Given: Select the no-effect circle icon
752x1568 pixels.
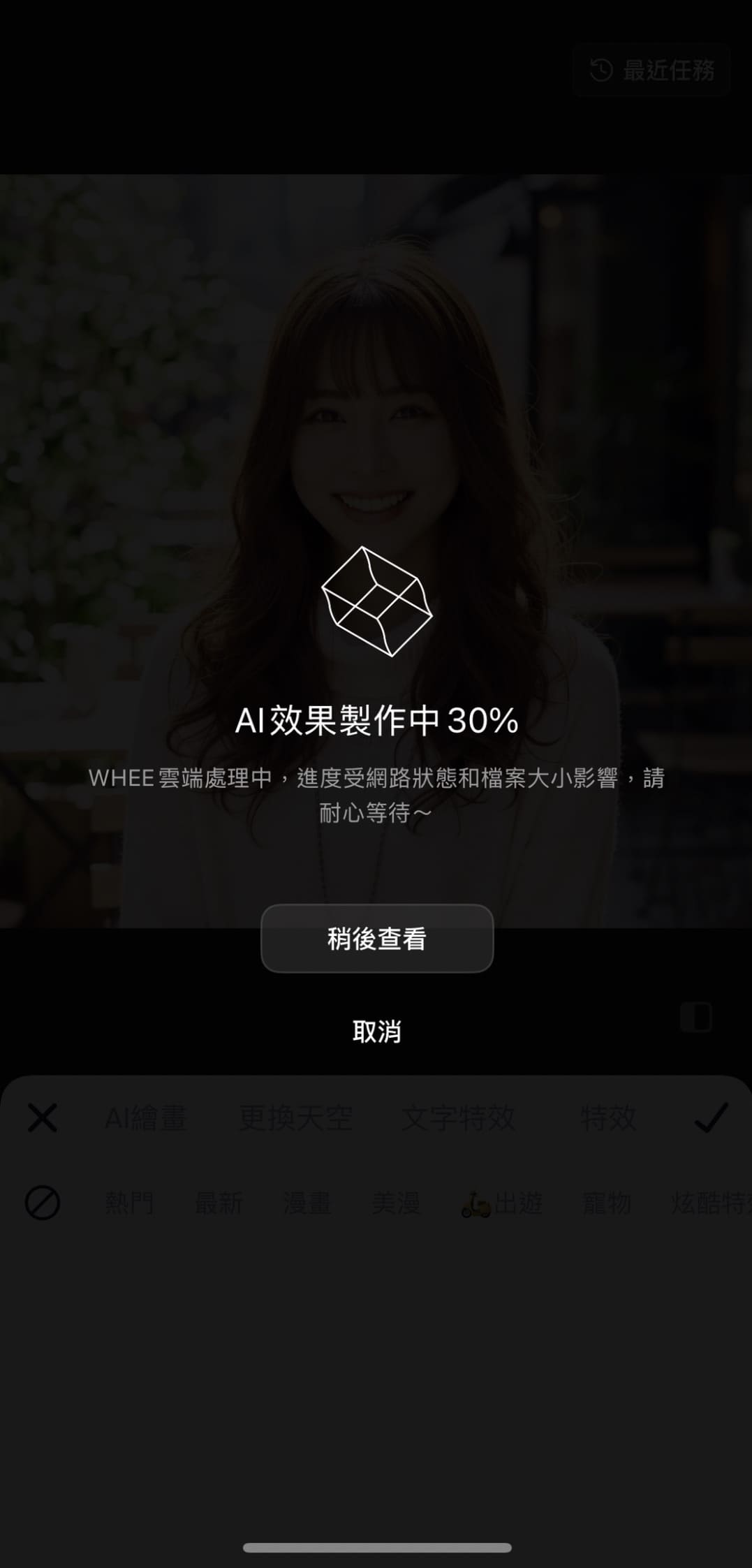Looking at the screenshot, I should (43, 1203).
